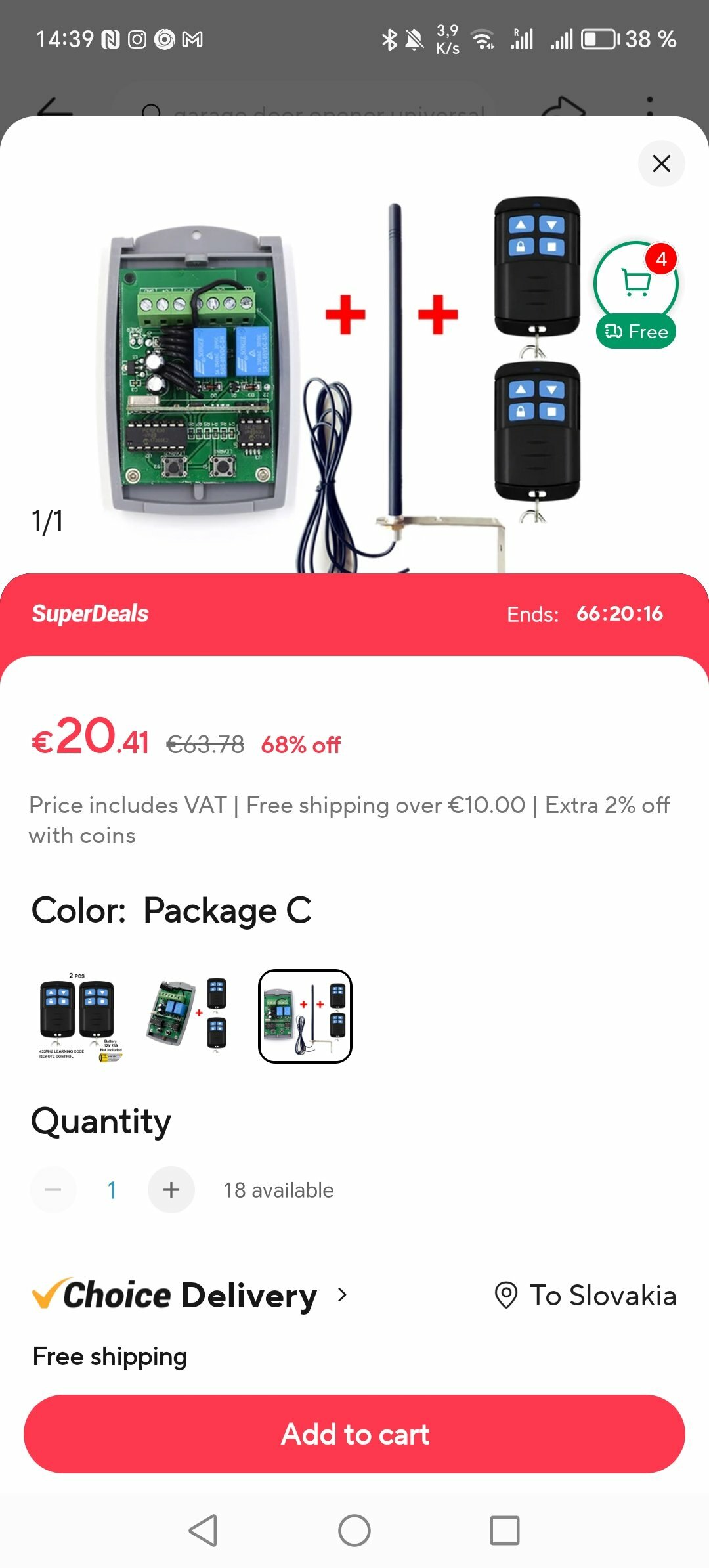Decrease quantity with the minus button
The image size is (709, 1568).
point(53,1190)
